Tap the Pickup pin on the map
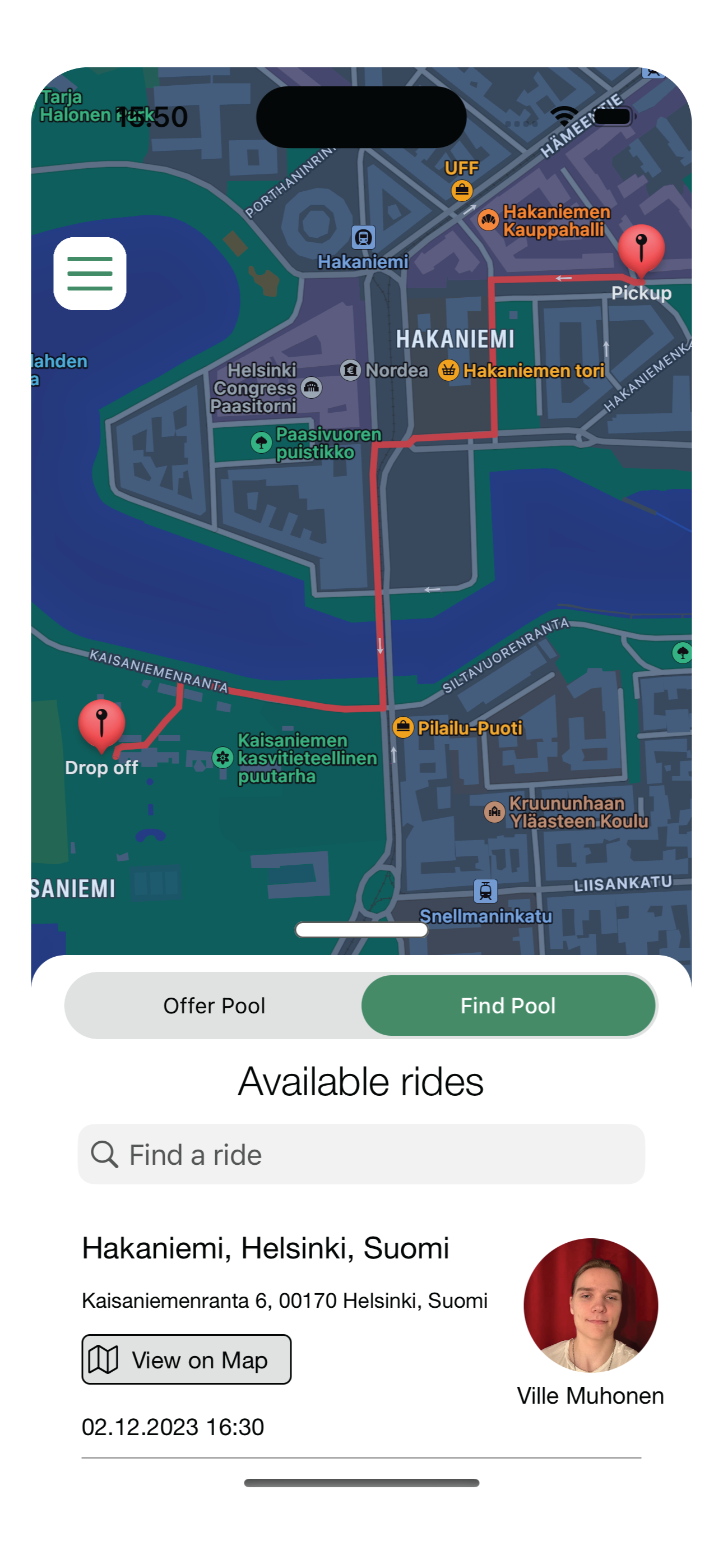This screenshot has width=723, height=1568. point(641,250)
